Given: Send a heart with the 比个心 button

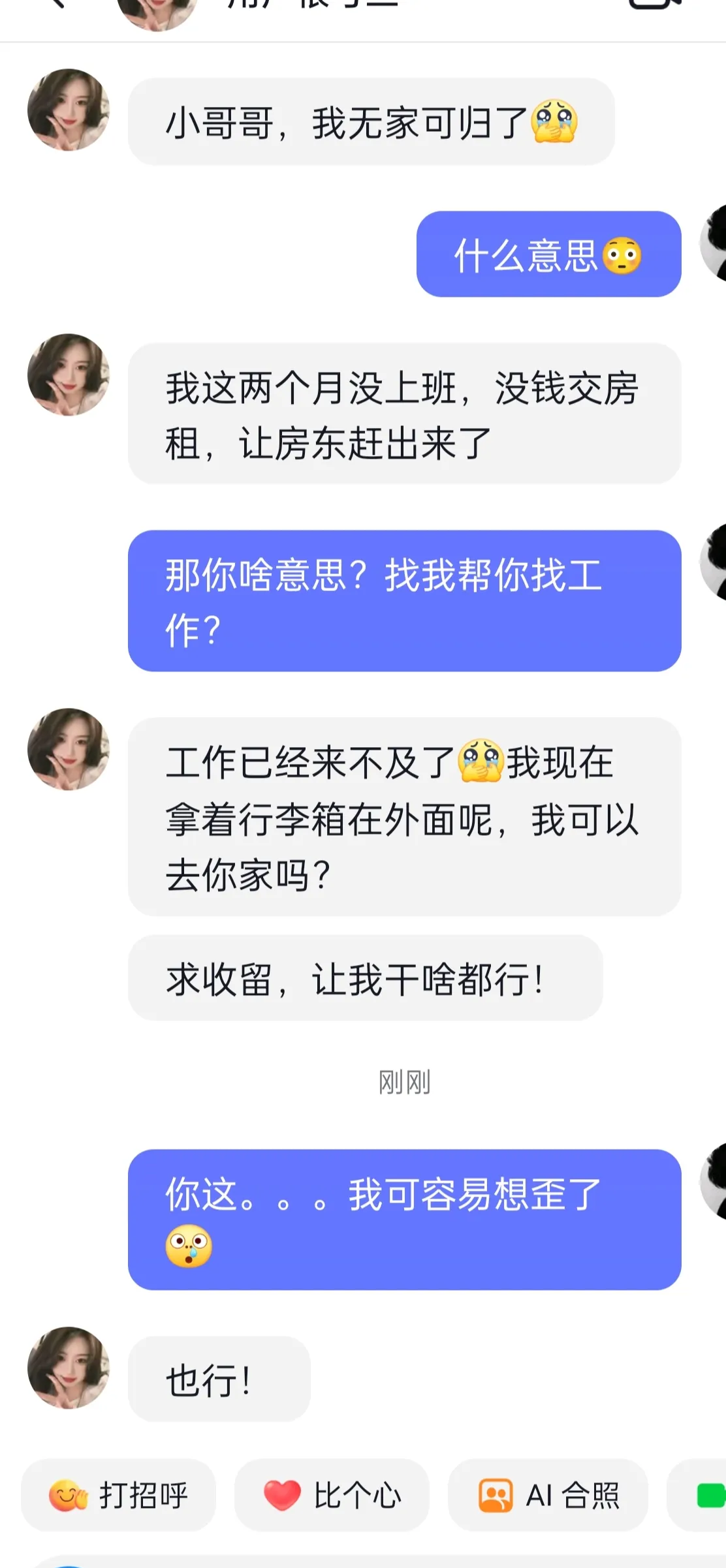Looking at the screenshot, I should (x=332, y=1495).
